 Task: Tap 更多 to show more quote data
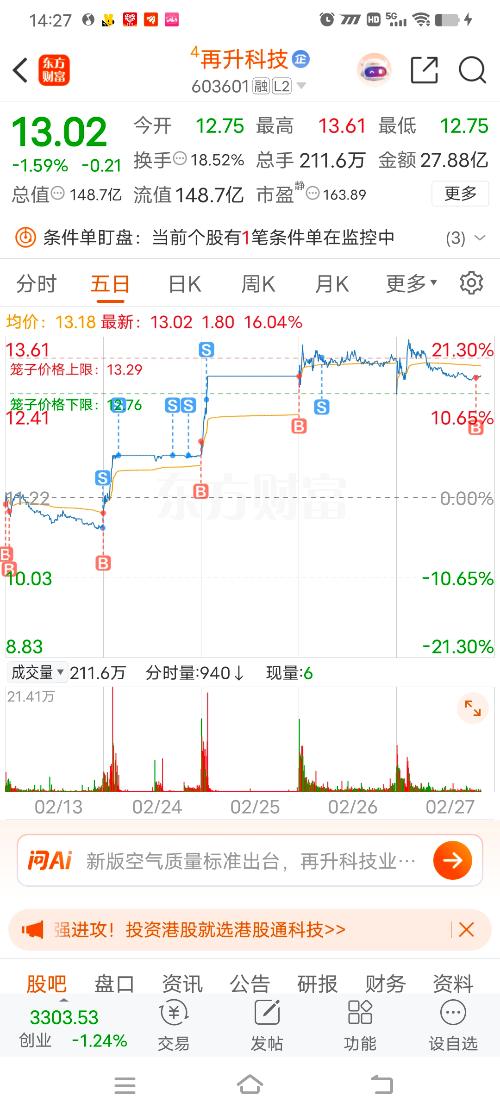460,193
